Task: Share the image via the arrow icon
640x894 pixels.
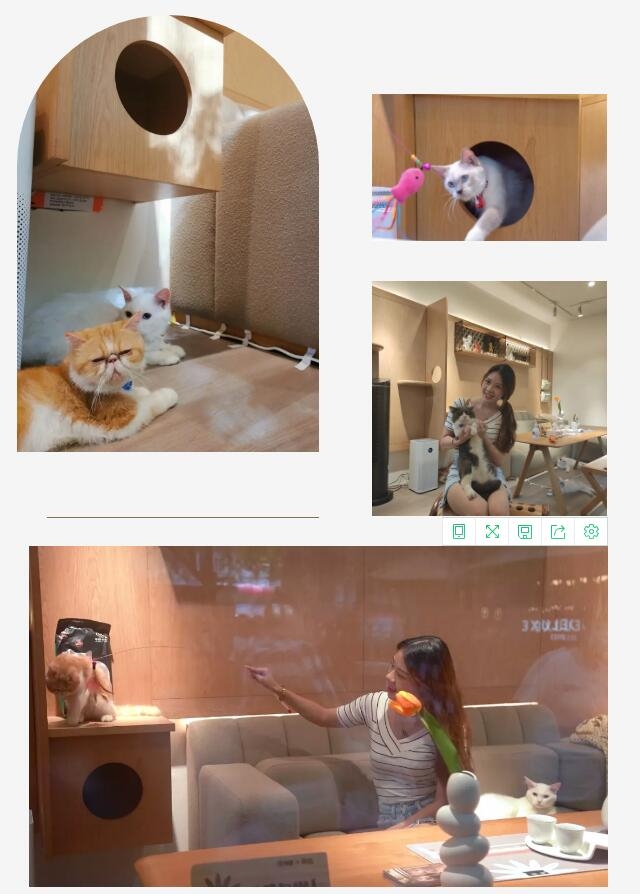Action: [558, 531]
